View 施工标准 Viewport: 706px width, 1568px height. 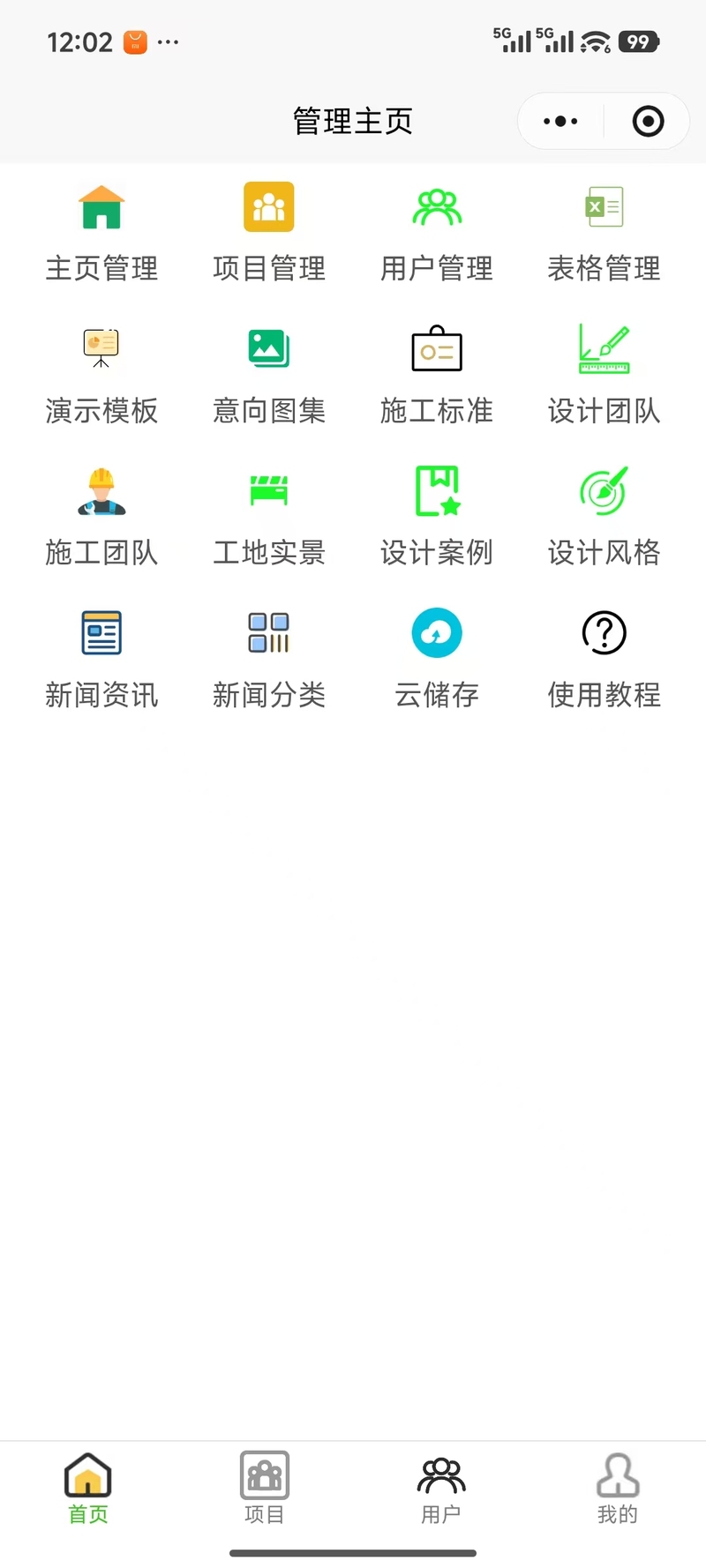point(437,376)
